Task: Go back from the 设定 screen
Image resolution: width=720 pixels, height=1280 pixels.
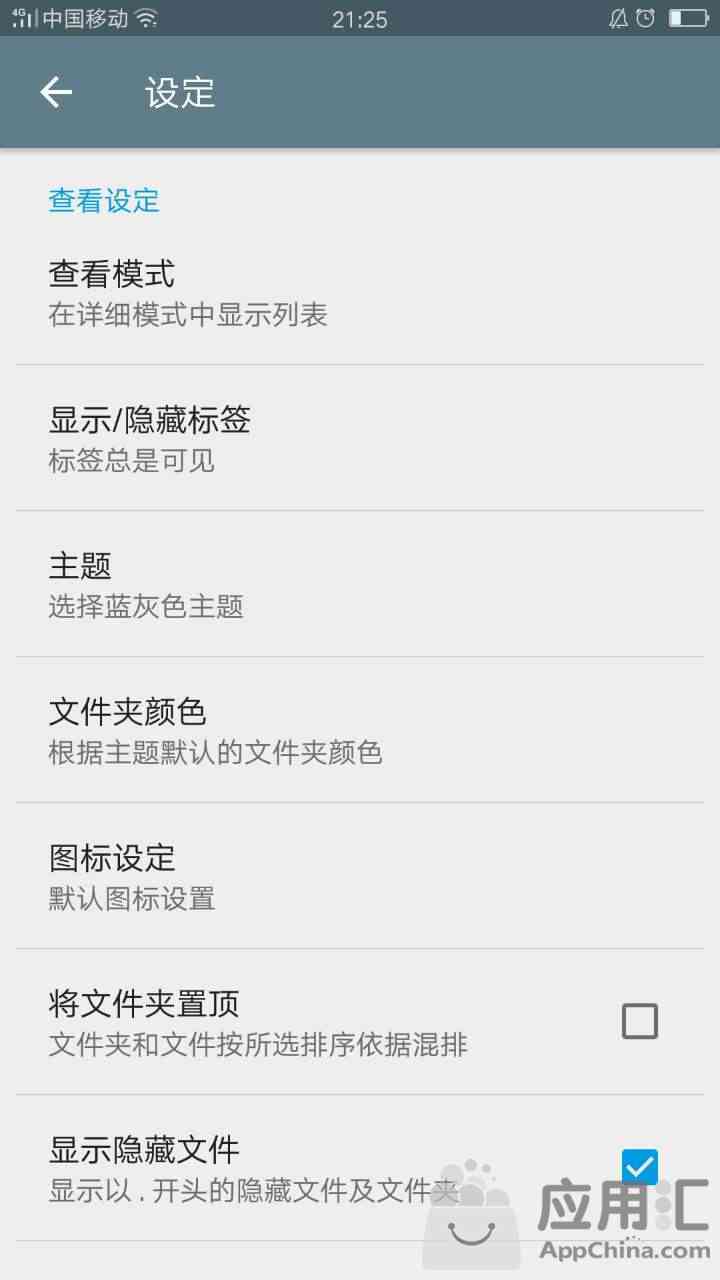Action: pyautogui.click(x=56, y=93)
